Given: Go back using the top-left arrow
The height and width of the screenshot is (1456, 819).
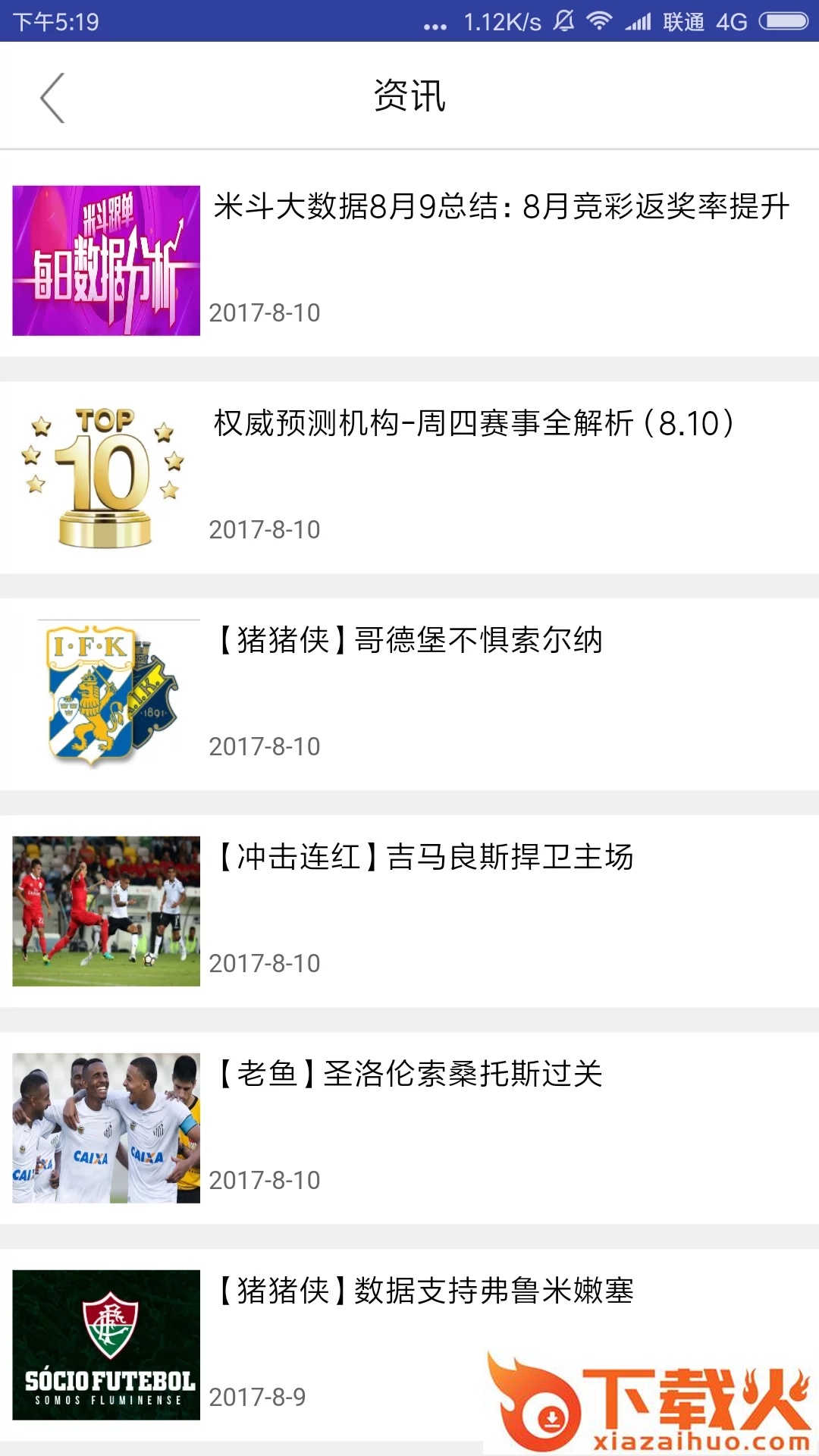Looking at the screenshot, I should point(52,97).
